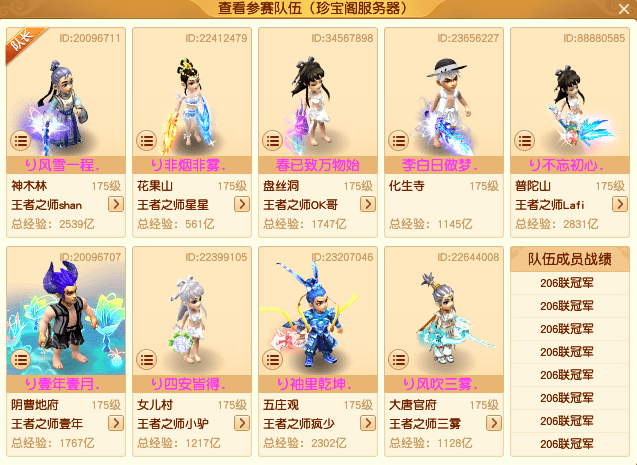Open the list icon on 大唐官府 card

click(x=398, y=358)
